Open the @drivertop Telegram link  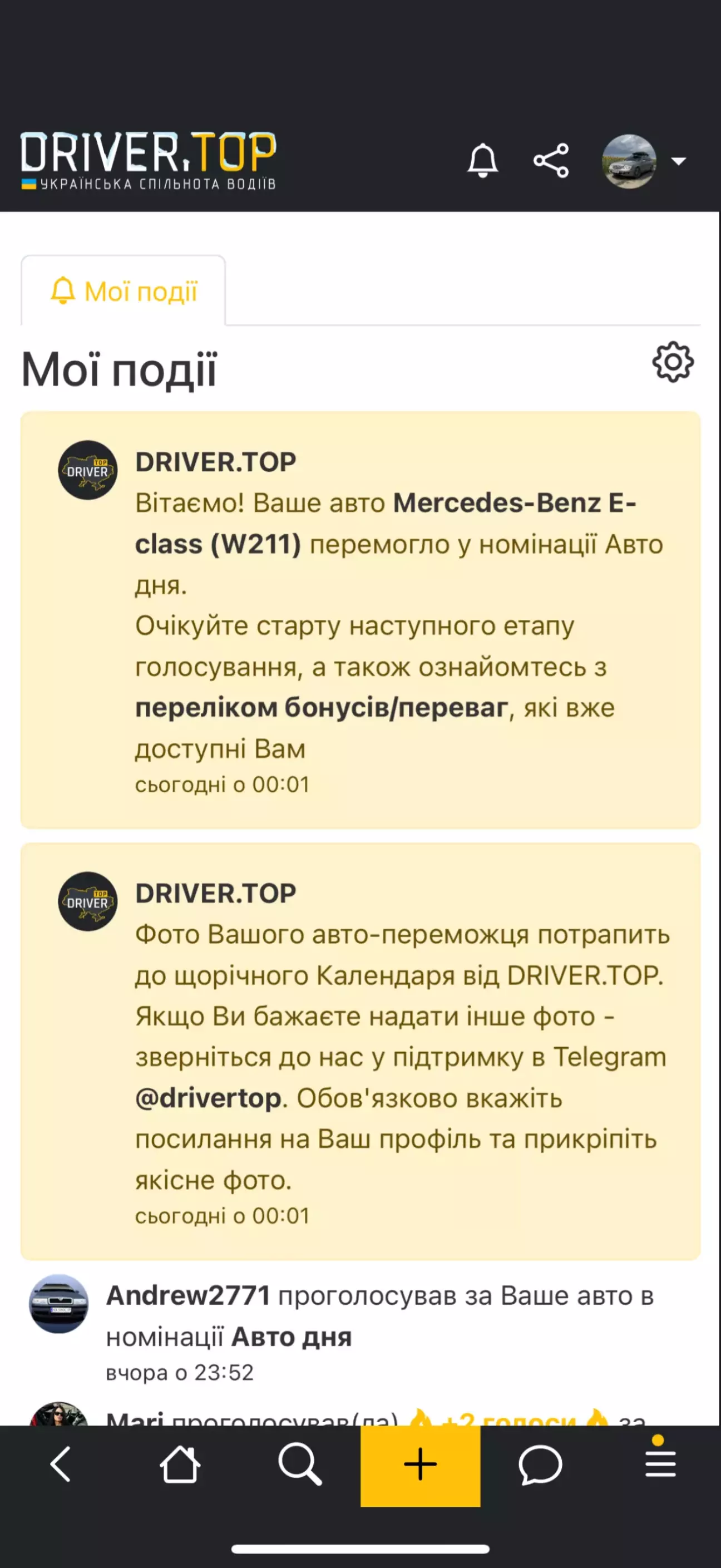click(209, 1099)
